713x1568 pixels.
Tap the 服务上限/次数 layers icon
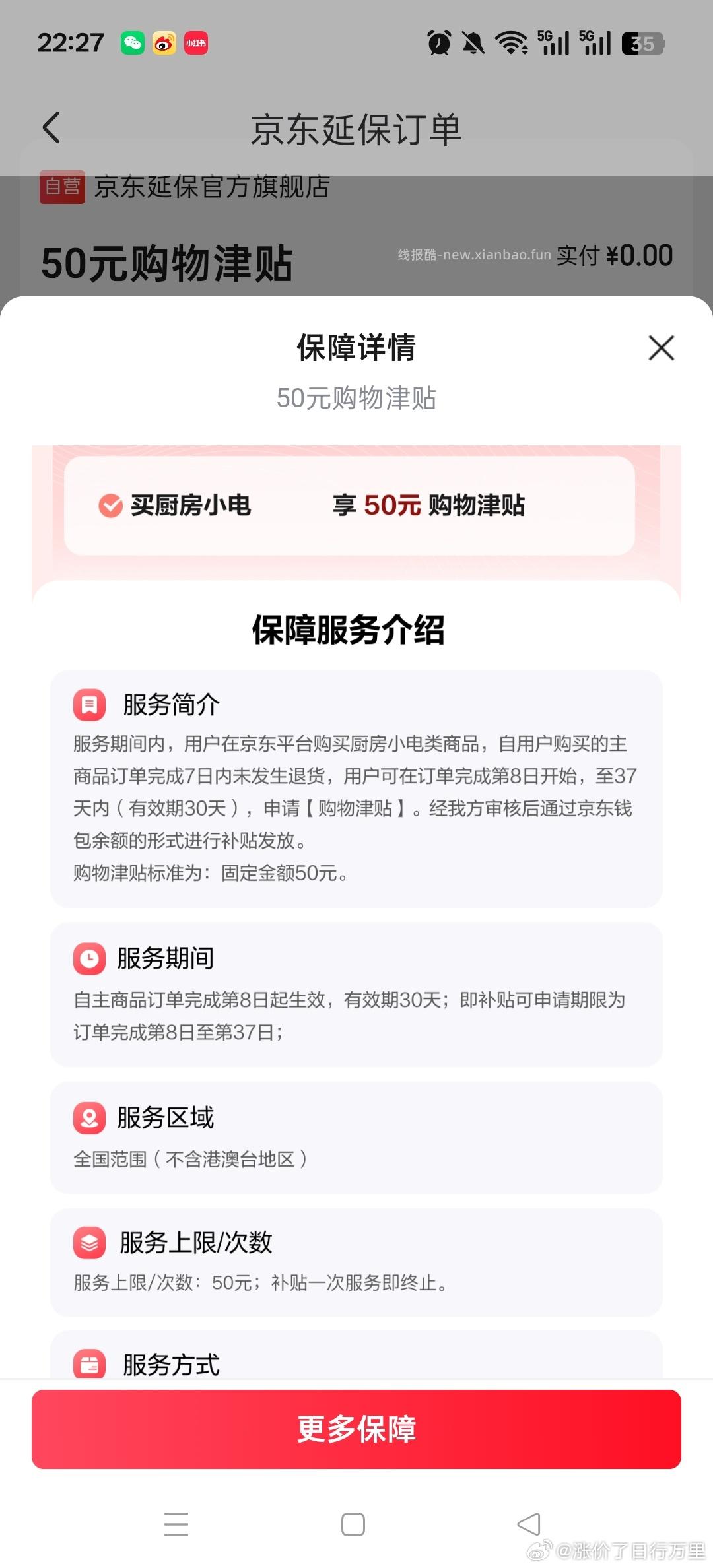point(90,1241)
